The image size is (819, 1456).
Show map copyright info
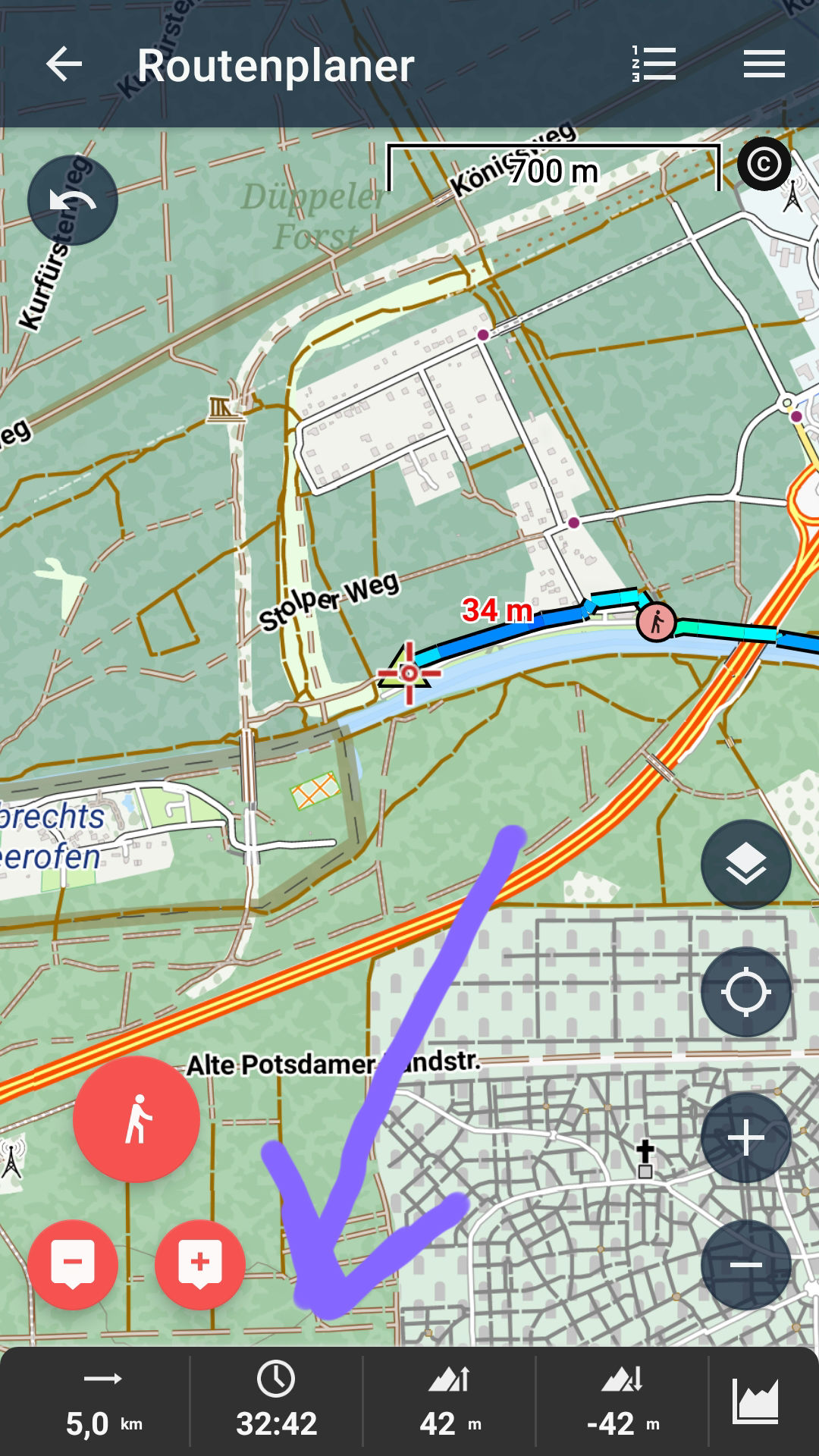click(764, 165)
